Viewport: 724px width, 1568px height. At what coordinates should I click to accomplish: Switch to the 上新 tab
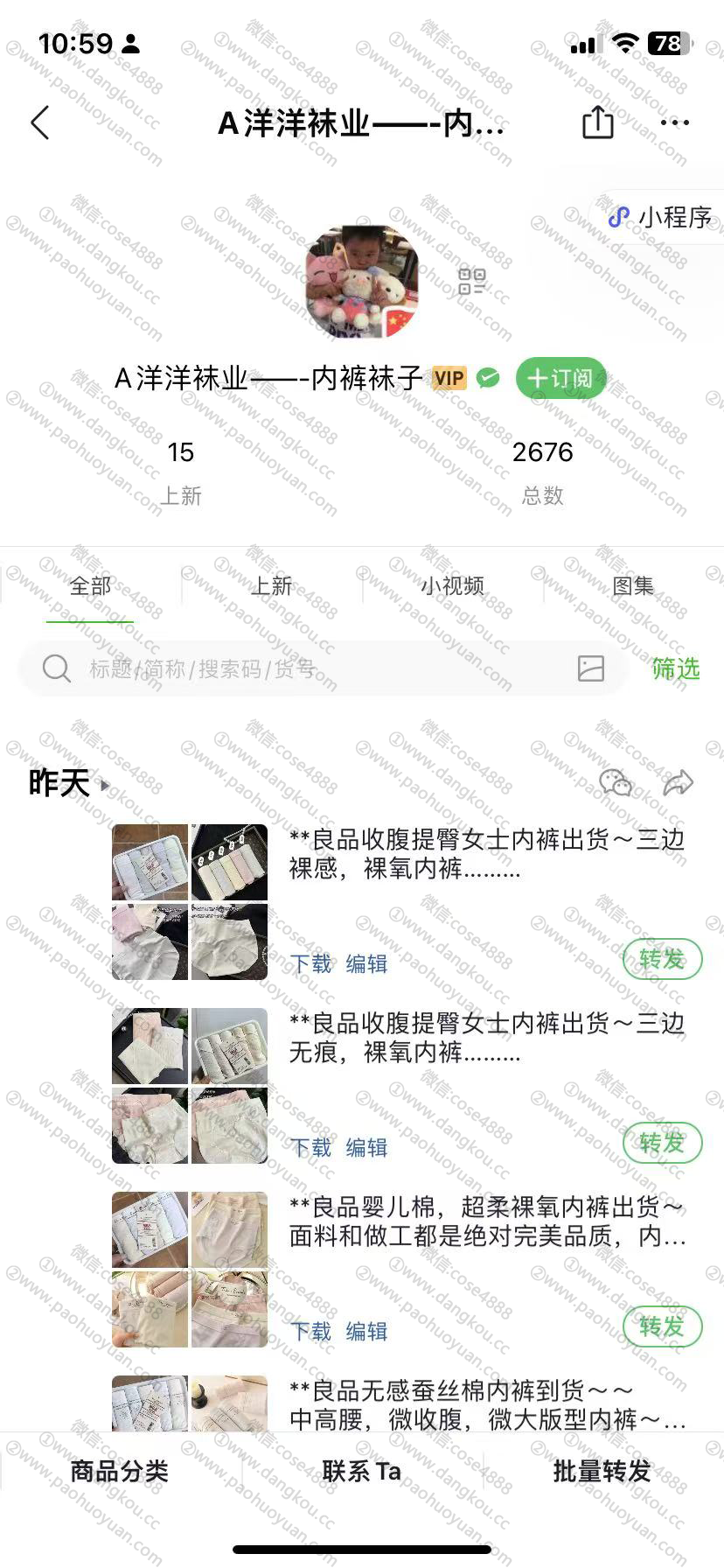click(x=271, y=585)
